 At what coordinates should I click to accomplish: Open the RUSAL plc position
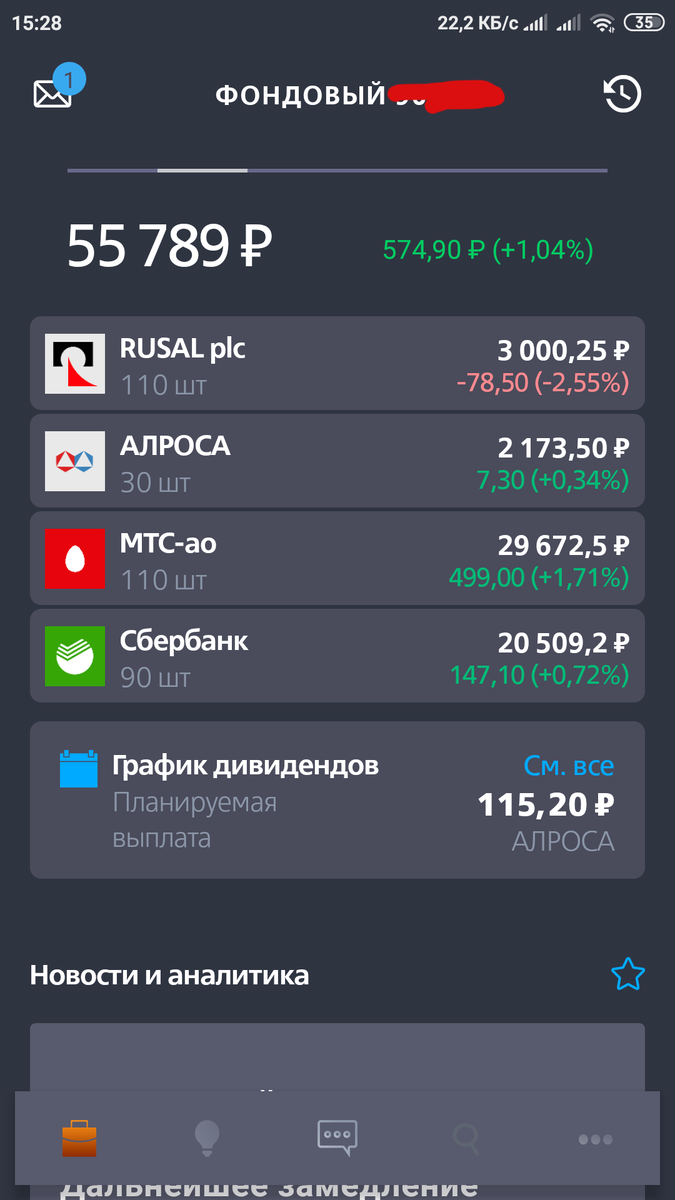tap(337, 363)
